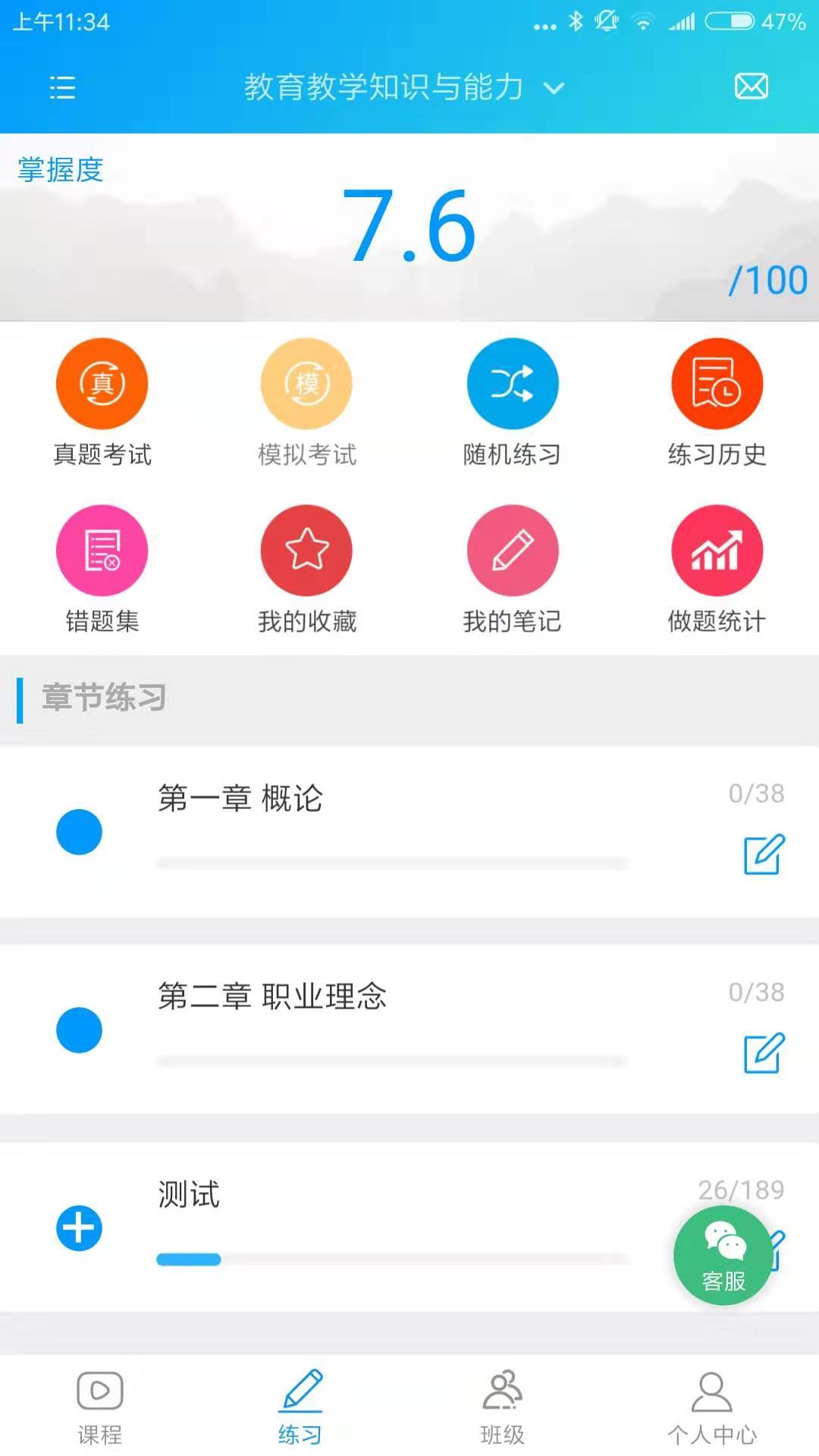The image size is (819, 1456).
Task: Expand the 测试 chapter plus button
Action: tap(80, 1227)
